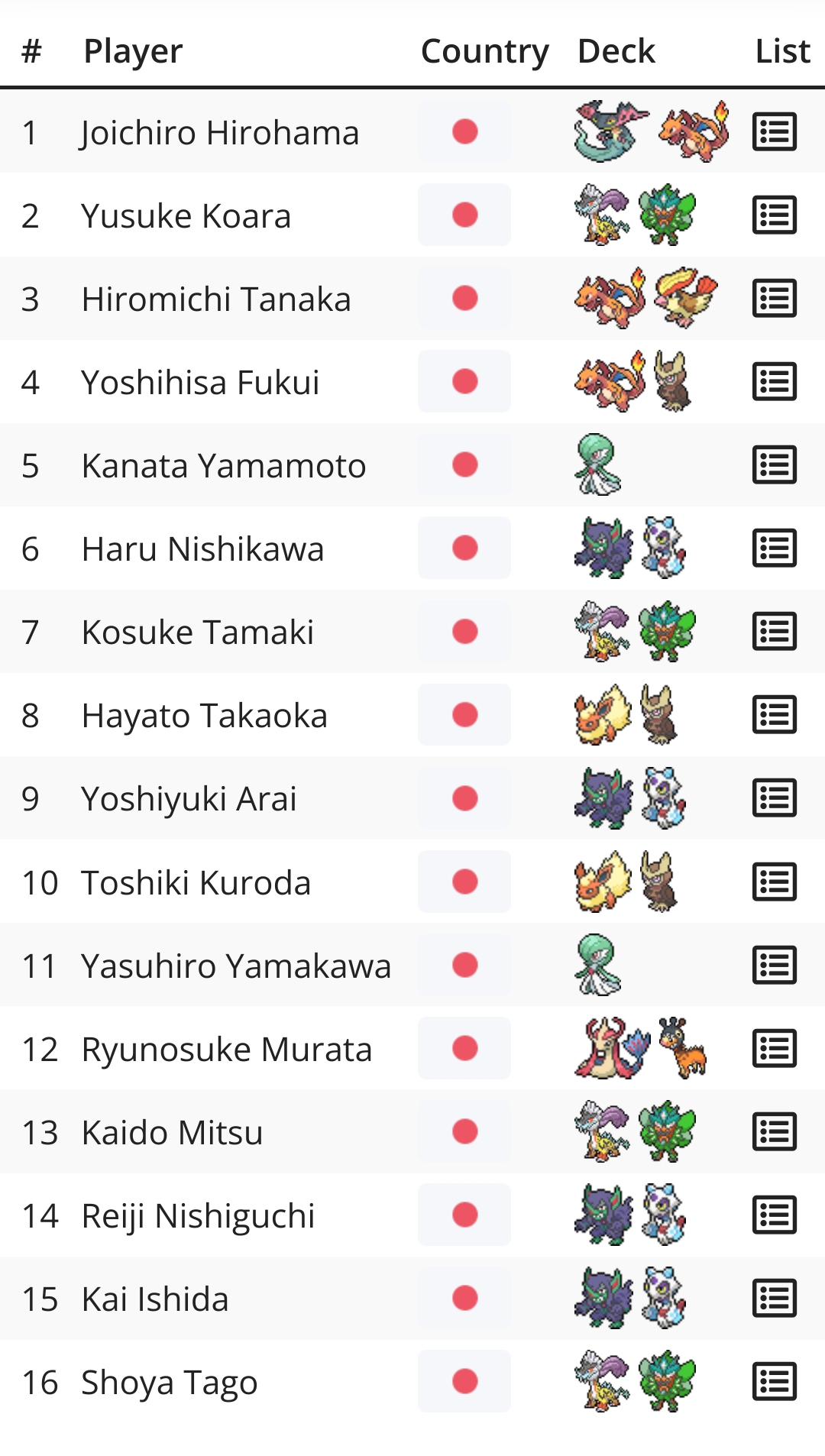View Reiji Nishiguchi's deck list
This screenshot has width=825, height=1456.
click(x=775, y=1215)
